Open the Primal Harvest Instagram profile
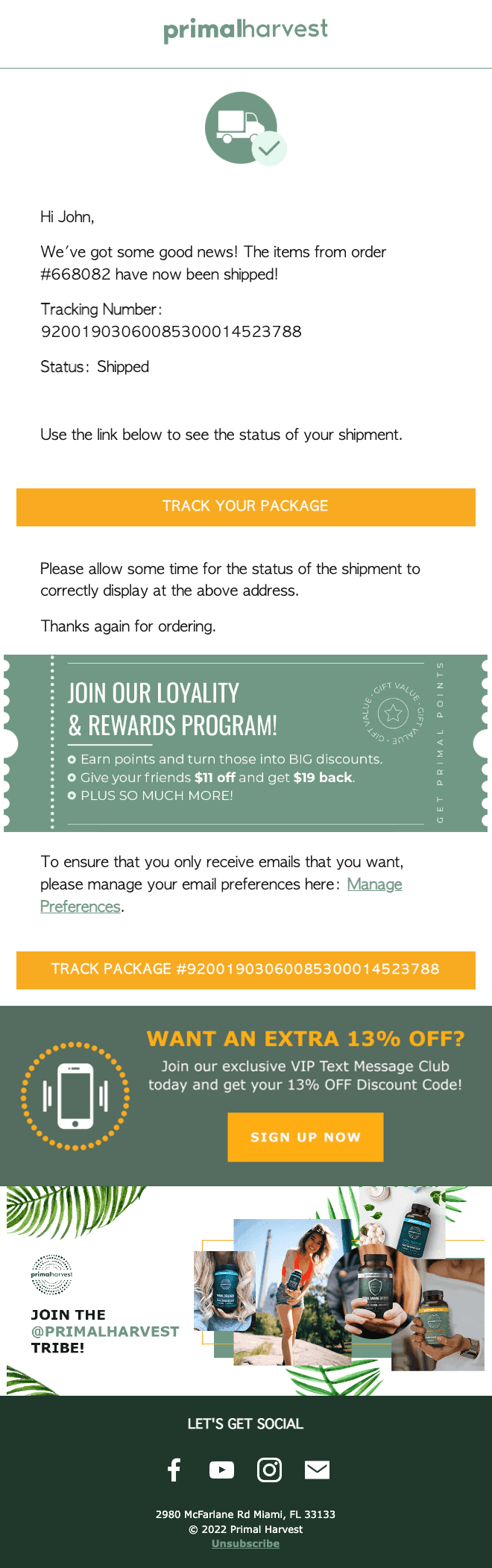This screenshot has width=492, height=1568. (269, 1470)
